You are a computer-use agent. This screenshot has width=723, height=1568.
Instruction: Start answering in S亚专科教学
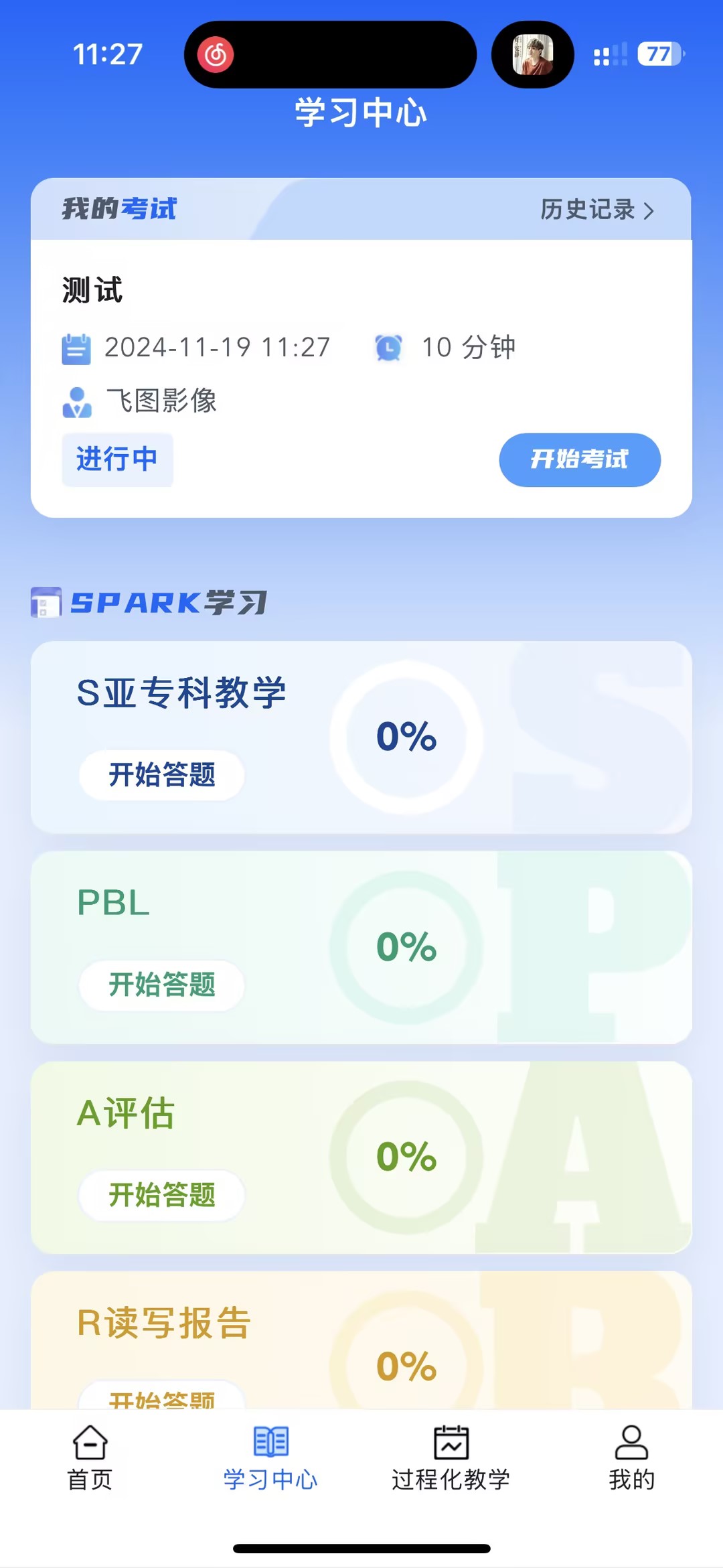162,775
